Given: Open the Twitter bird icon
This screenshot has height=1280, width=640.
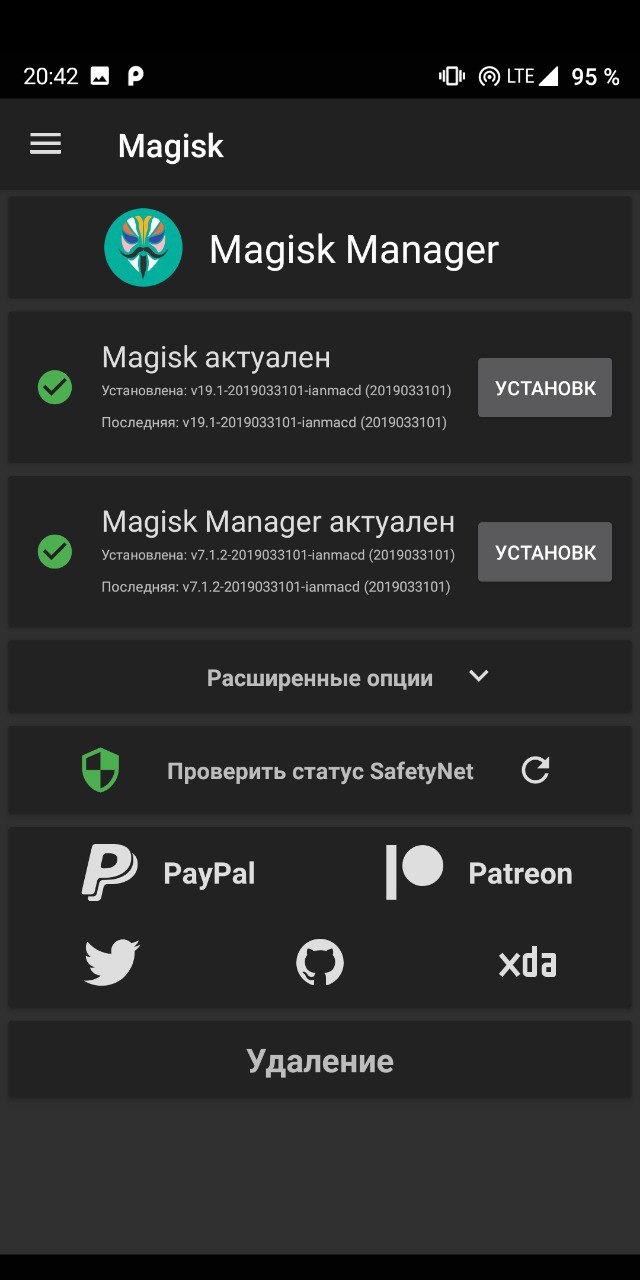Looking at the screenshot, I should tap(112, 963).
